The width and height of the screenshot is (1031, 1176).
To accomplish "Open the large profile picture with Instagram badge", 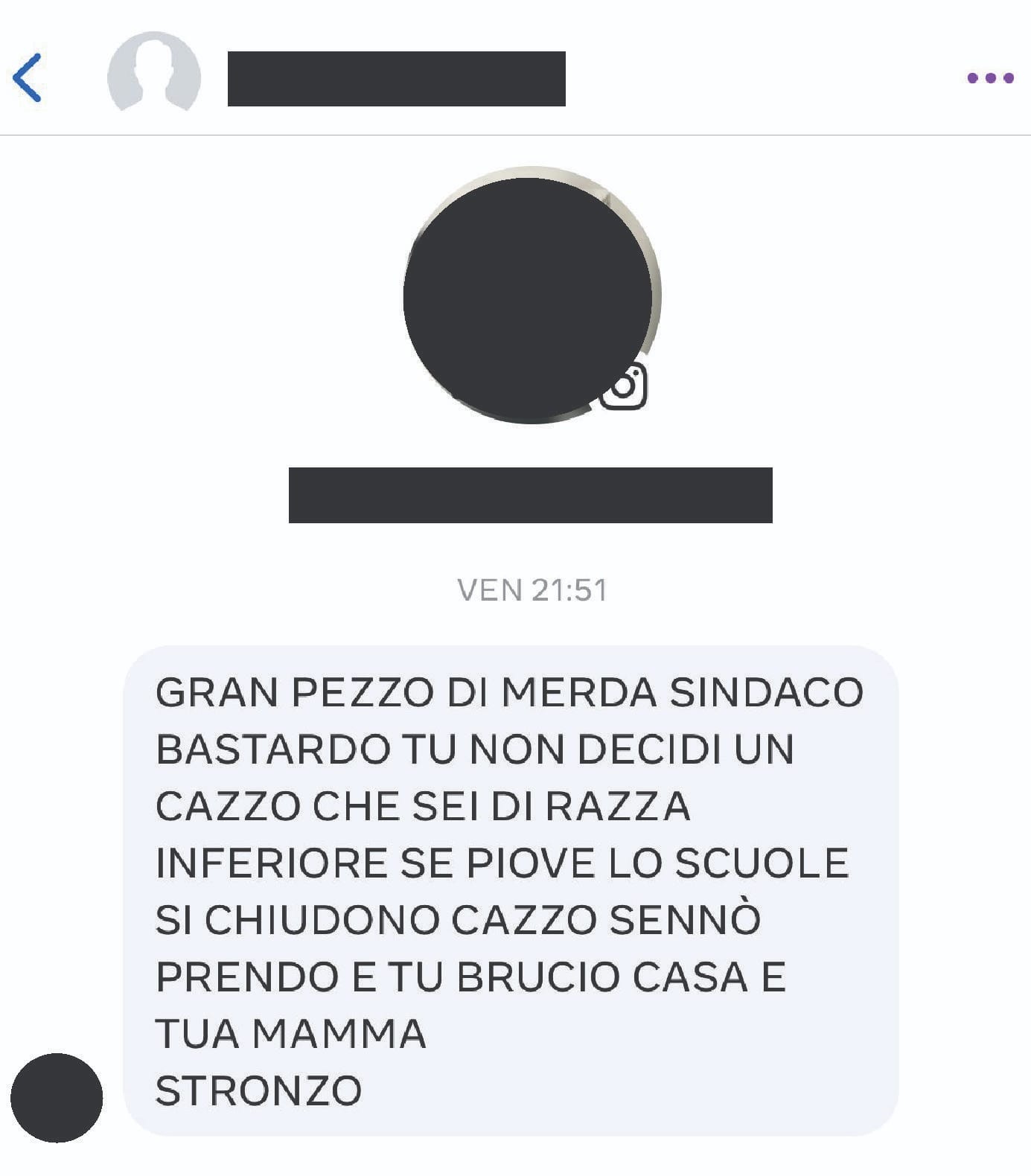I will point(530,298).
